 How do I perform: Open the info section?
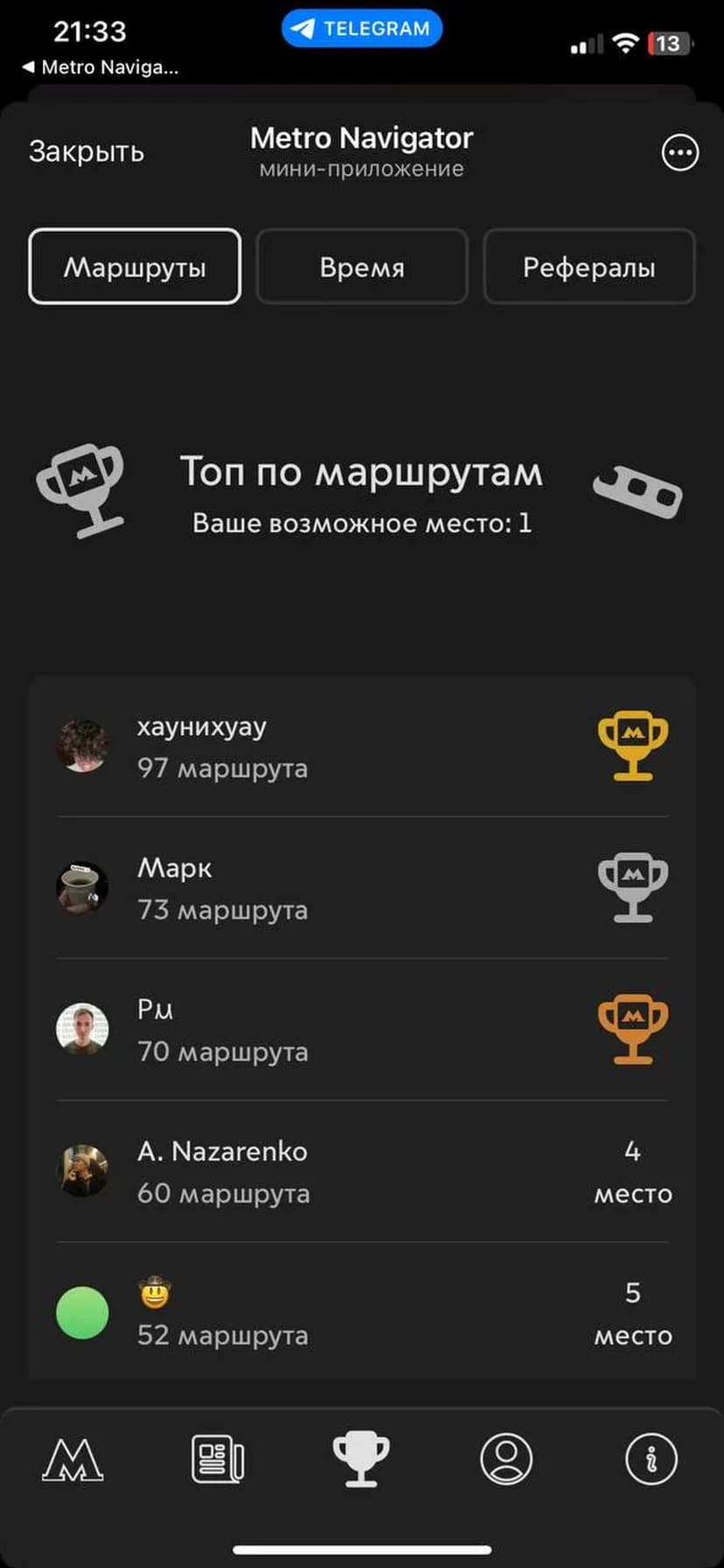click(651, 1460)
